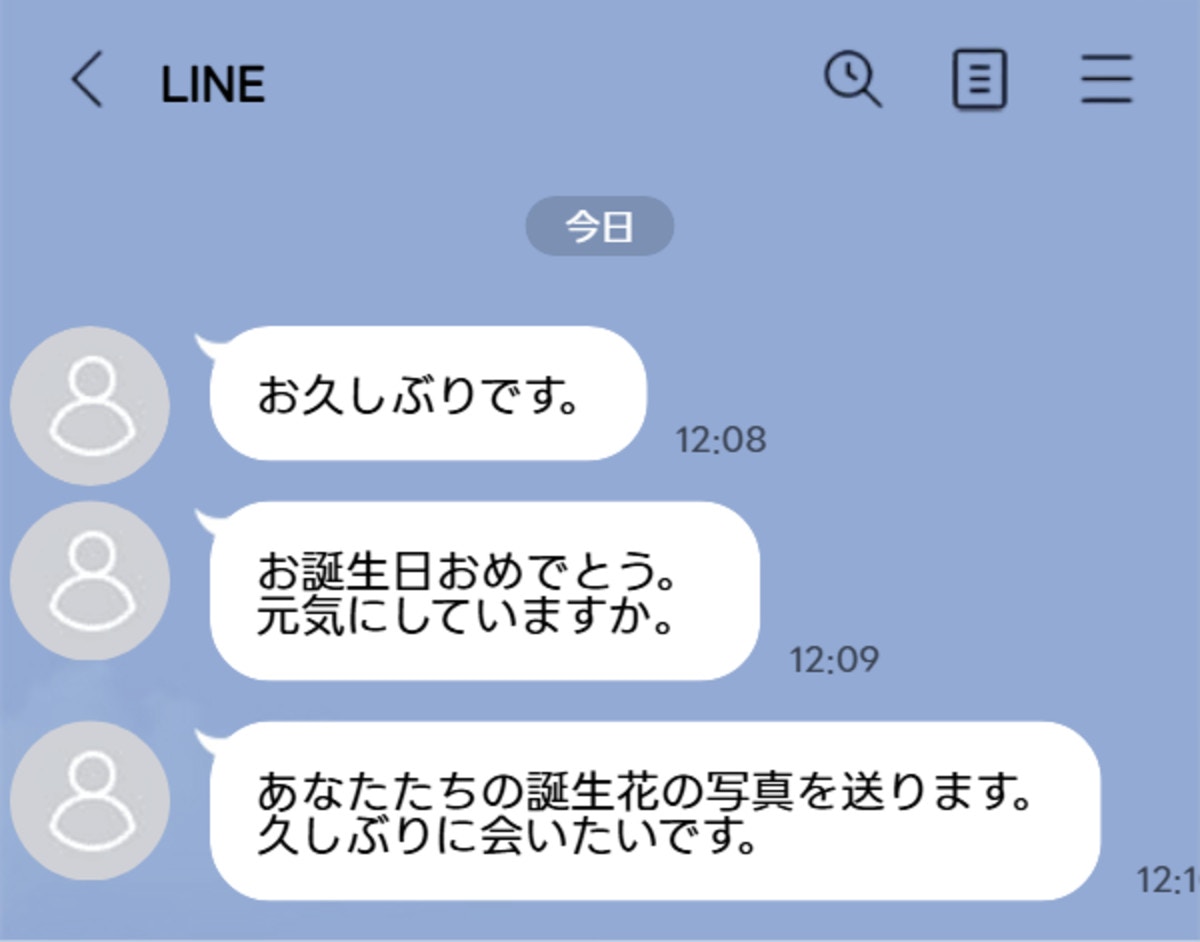Open the notes icon in the header

pos(979,80)
